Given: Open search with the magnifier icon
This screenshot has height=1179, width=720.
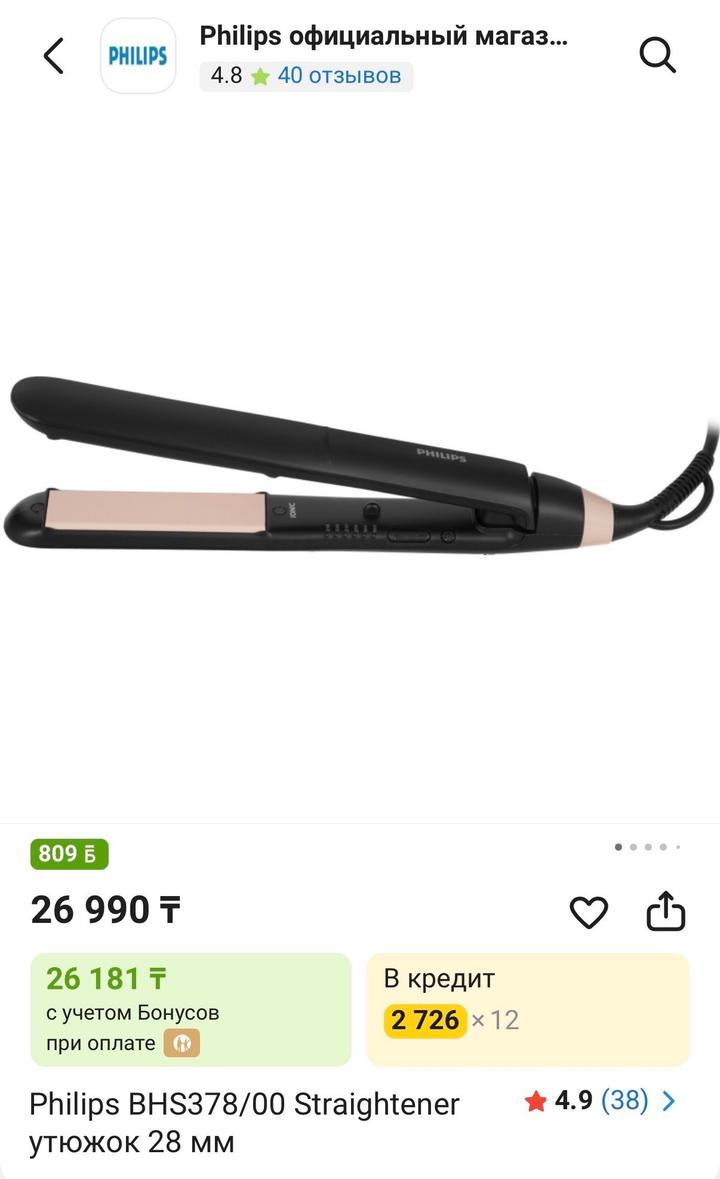Looking at the screenshot, I should click(x=658, y=57).
